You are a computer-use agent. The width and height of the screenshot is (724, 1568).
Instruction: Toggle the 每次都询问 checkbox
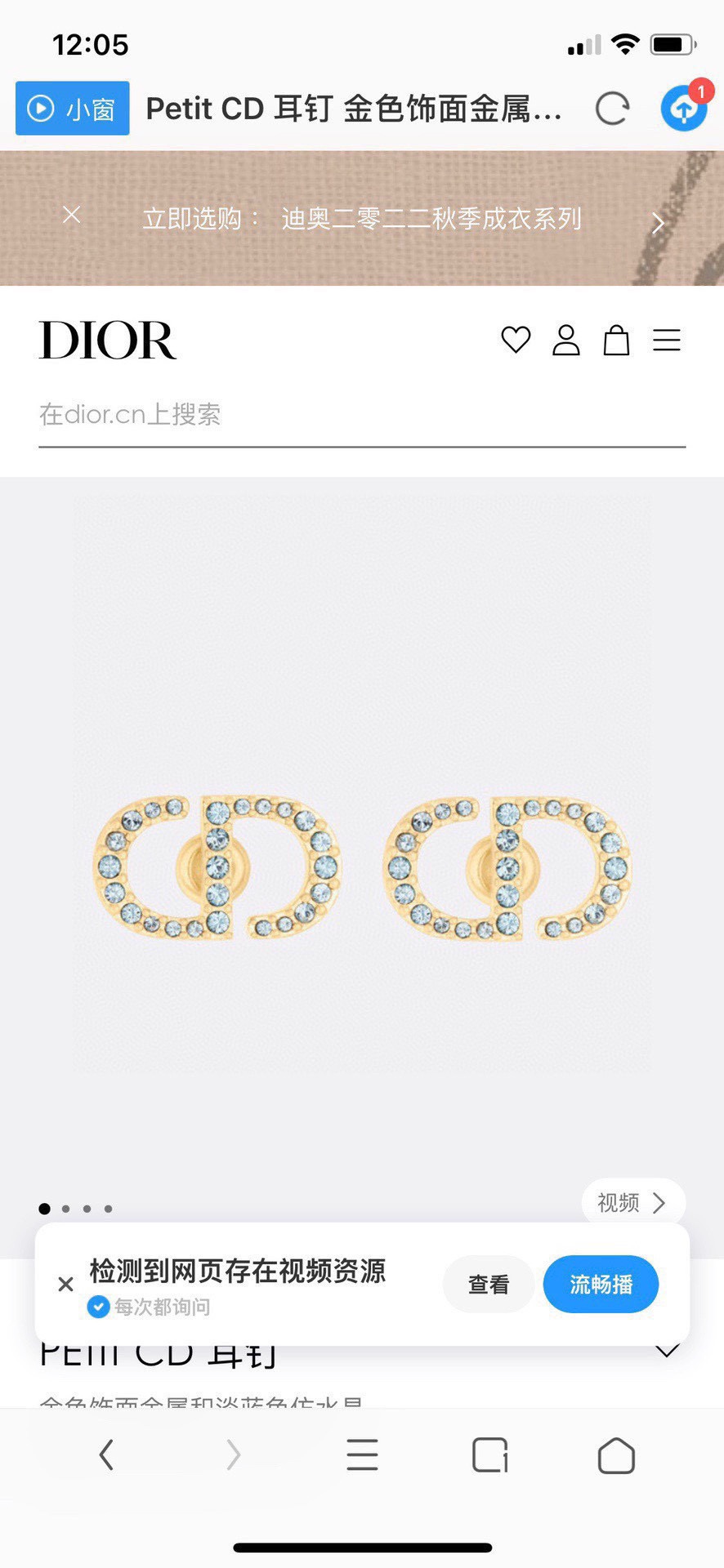(x=98, y=1307)
